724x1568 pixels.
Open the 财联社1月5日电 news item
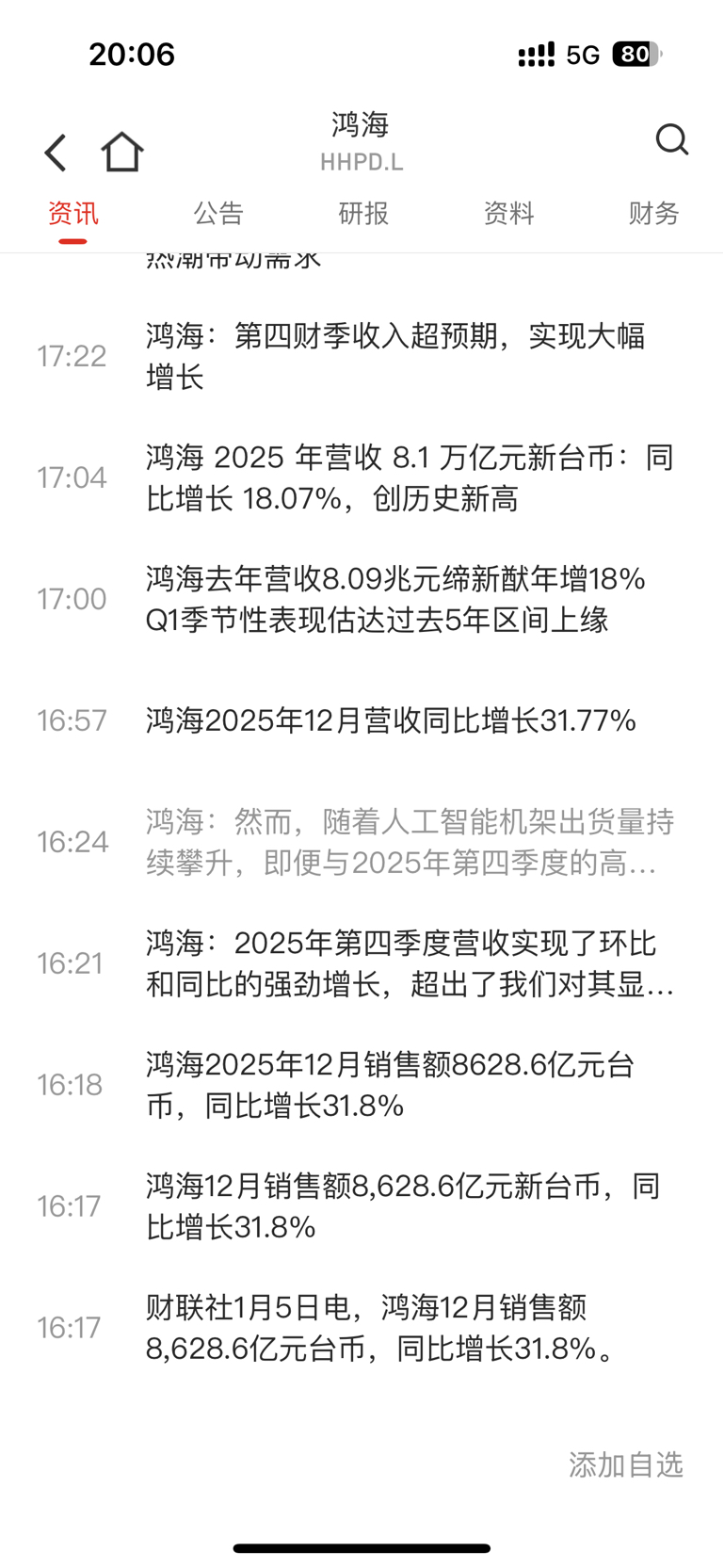coord(381,1328)
